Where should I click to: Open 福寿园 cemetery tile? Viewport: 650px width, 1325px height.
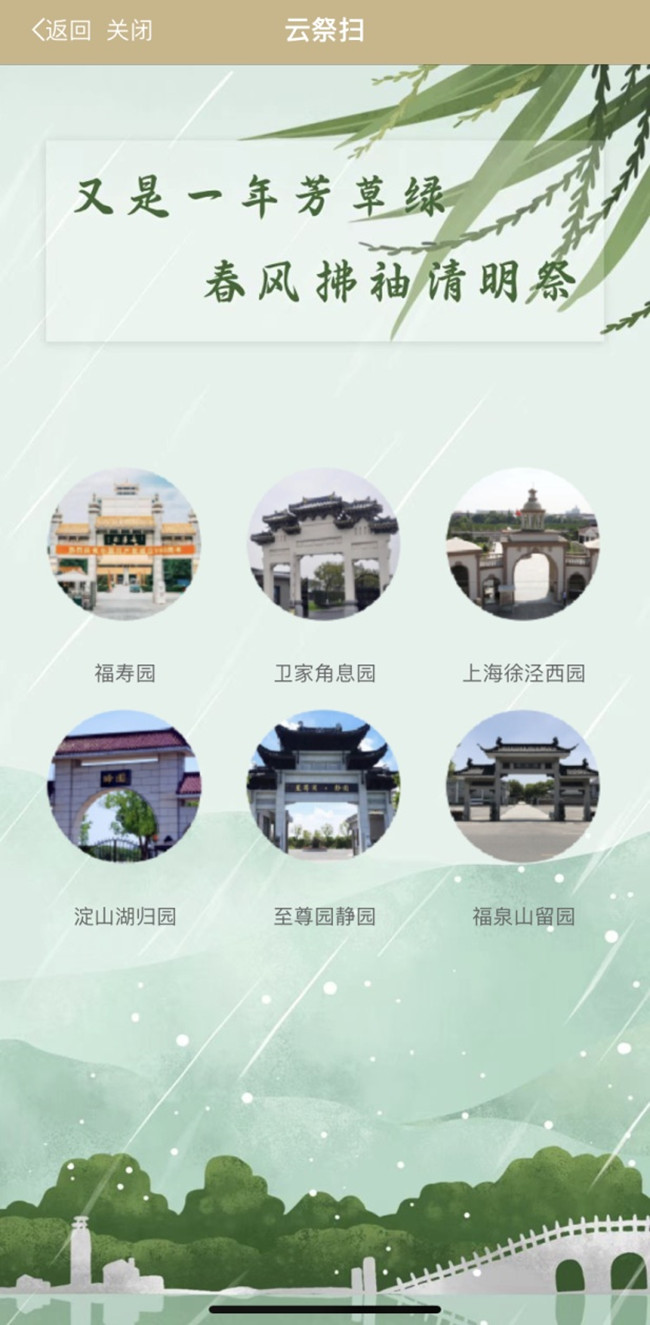point(125,544)
